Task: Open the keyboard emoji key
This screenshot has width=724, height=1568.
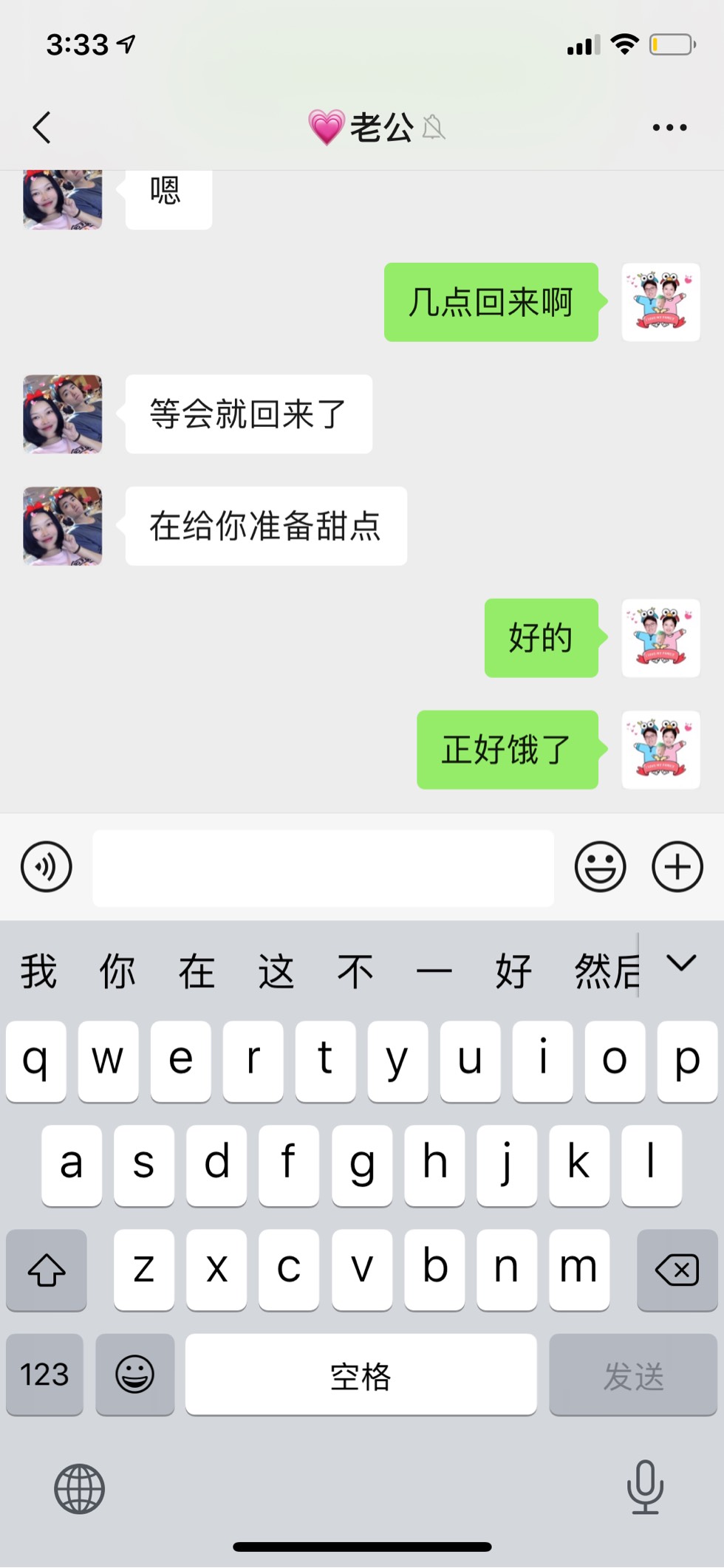Action: (x=135, y=1374)
